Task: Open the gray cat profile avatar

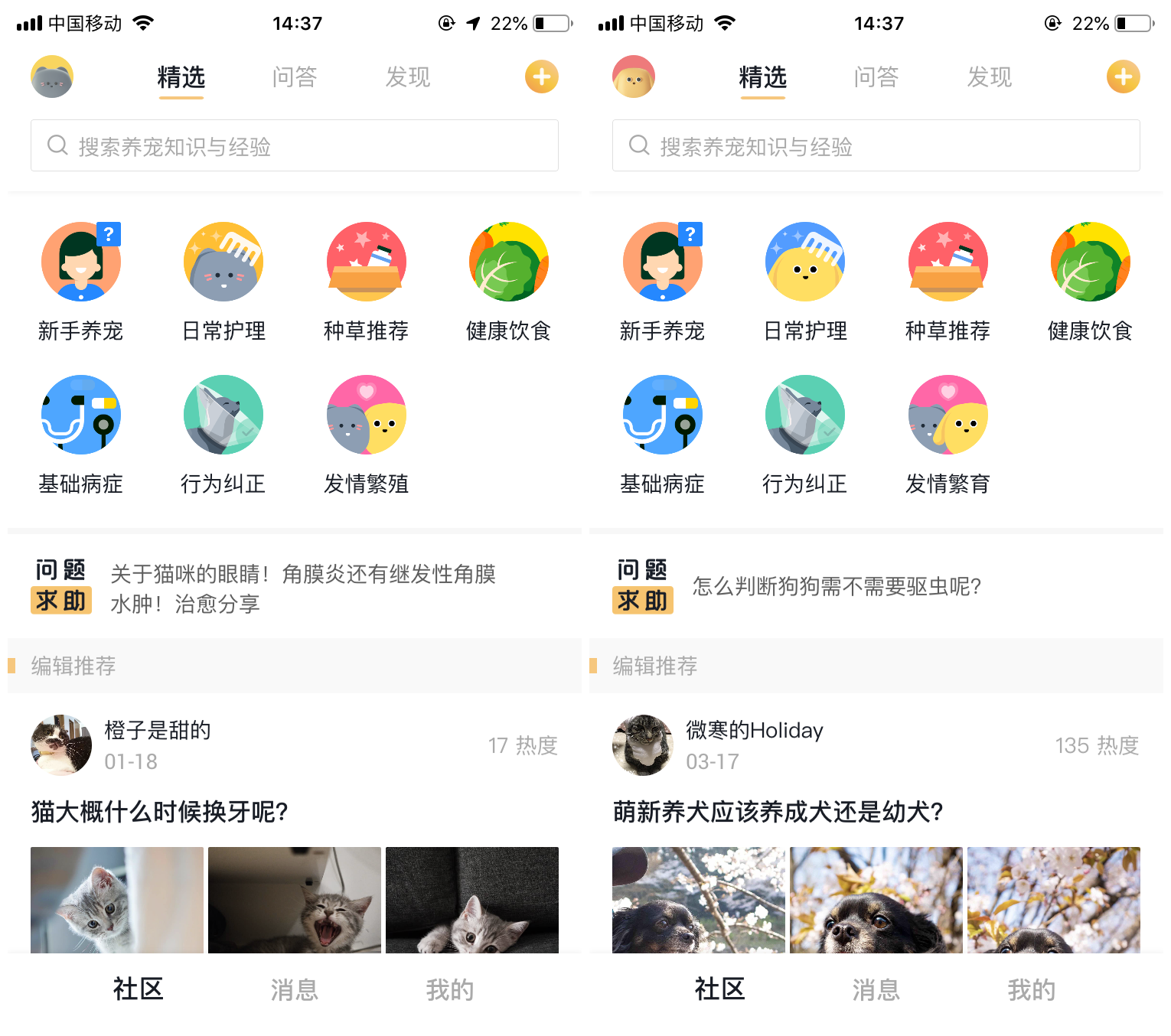Action: coord(52,77)
